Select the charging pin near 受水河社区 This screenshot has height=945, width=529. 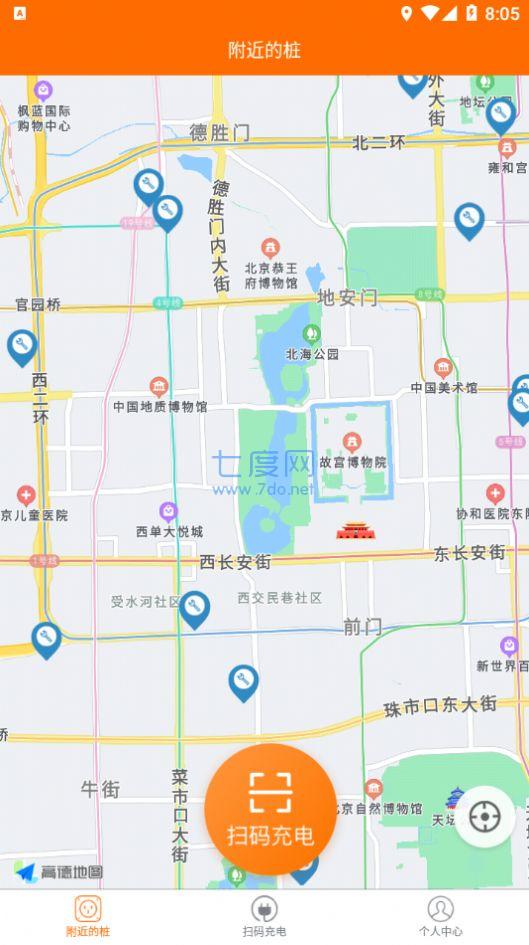[x=195, y=610]
